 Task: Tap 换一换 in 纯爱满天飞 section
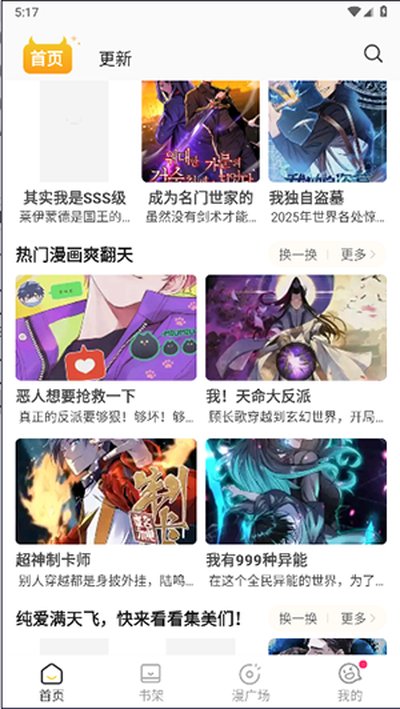(298, 619)
